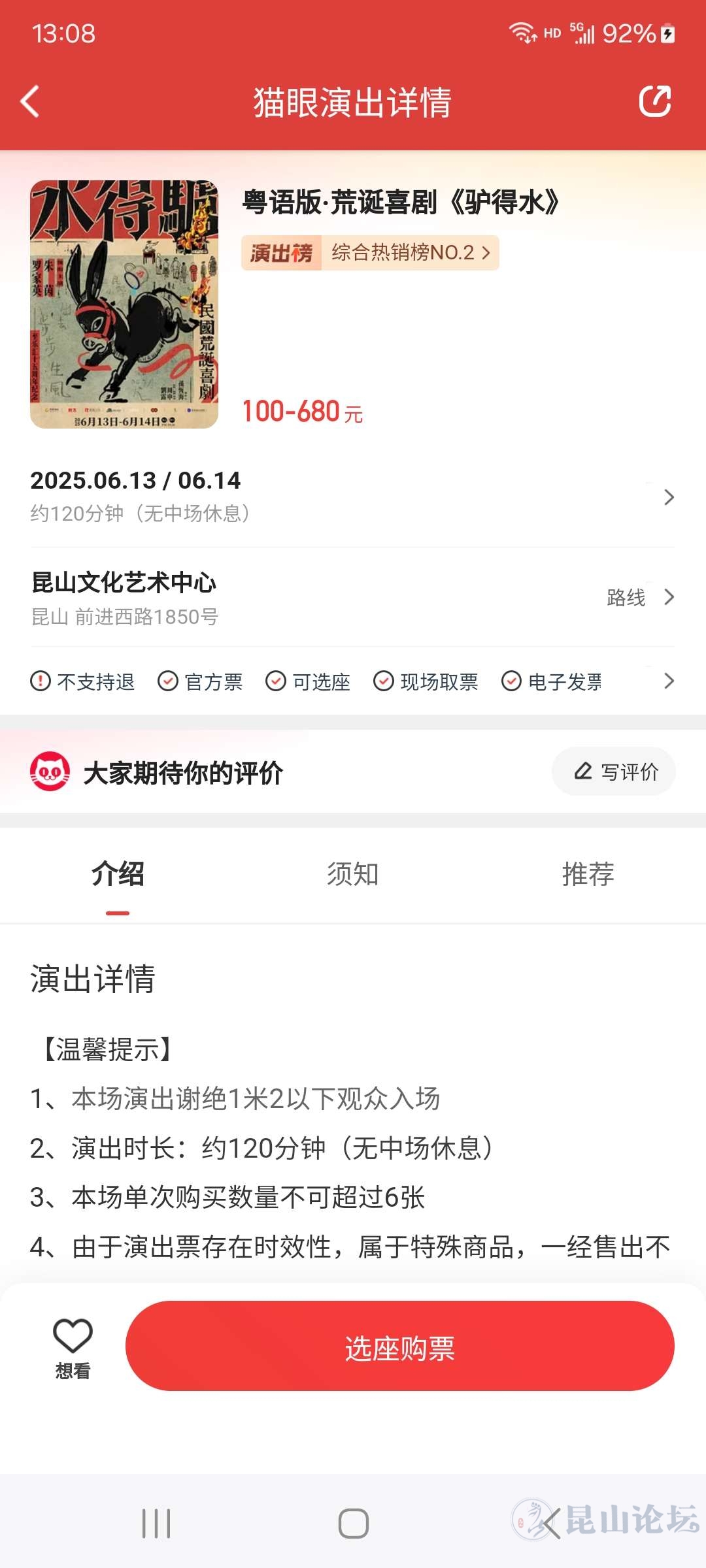The width and height of the screenshot is (706, 1568).
Task: Switch to the 须知 tab
Action: click(352, 874)
